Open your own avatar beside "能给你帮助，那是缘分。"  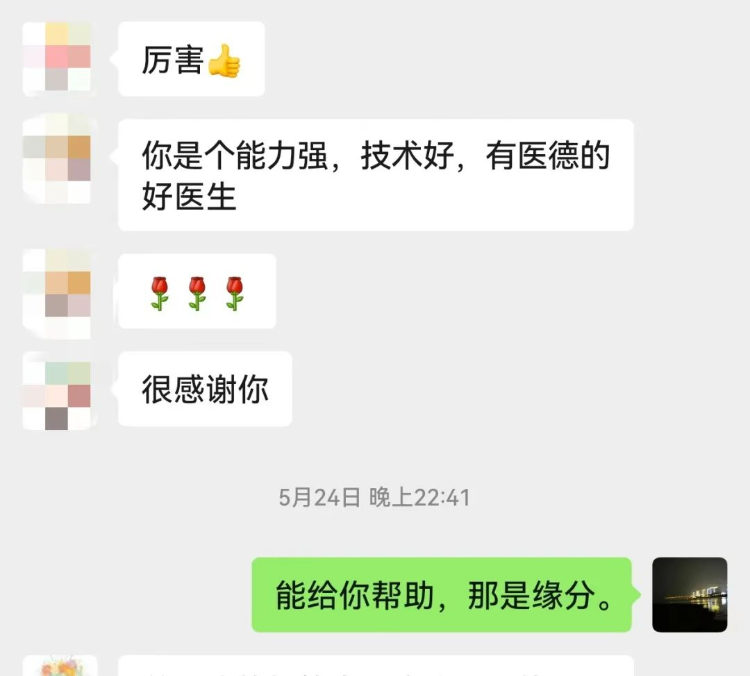coord(689,595)
